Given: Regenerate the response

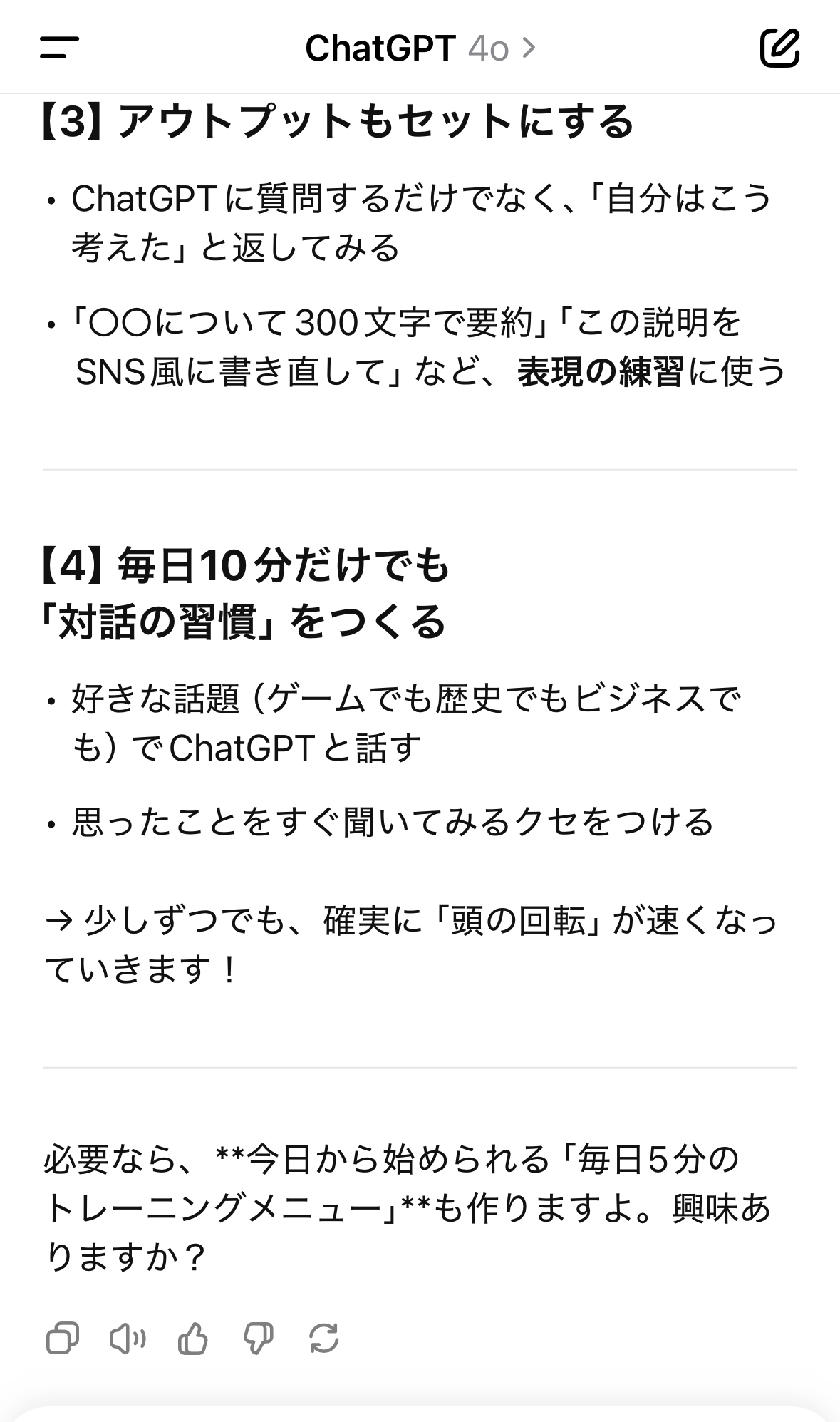Looking at the screenshot, I should coord(323,1338).
